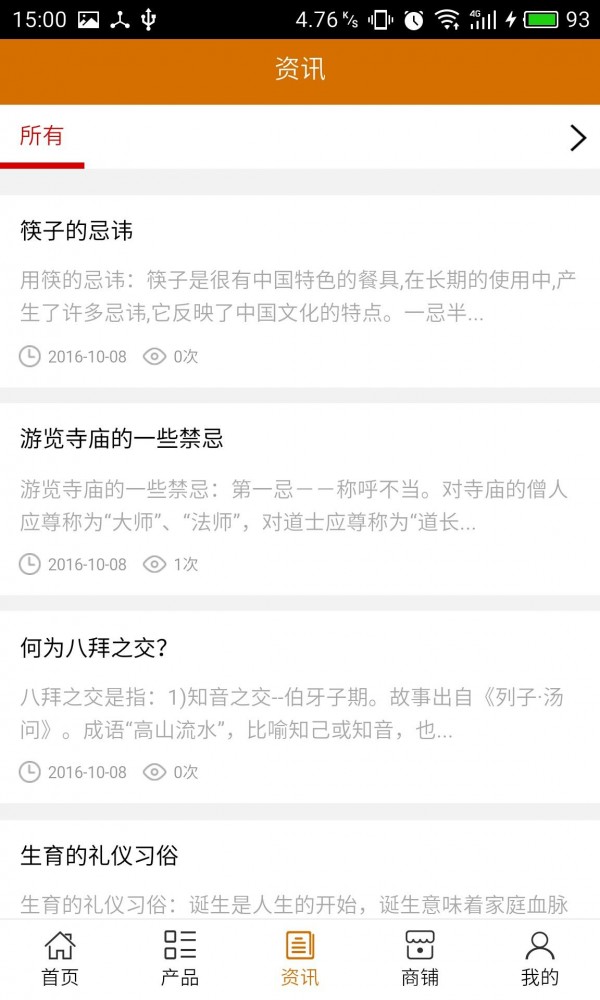Open the 我的 profile tab

click(x=540, y=958)
